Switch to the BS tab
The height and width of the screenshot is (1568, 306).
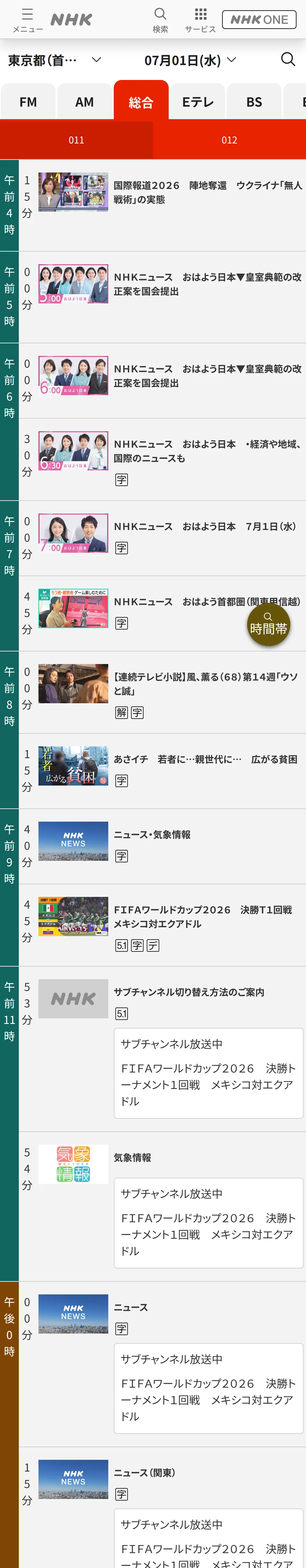tap(254, 102)
